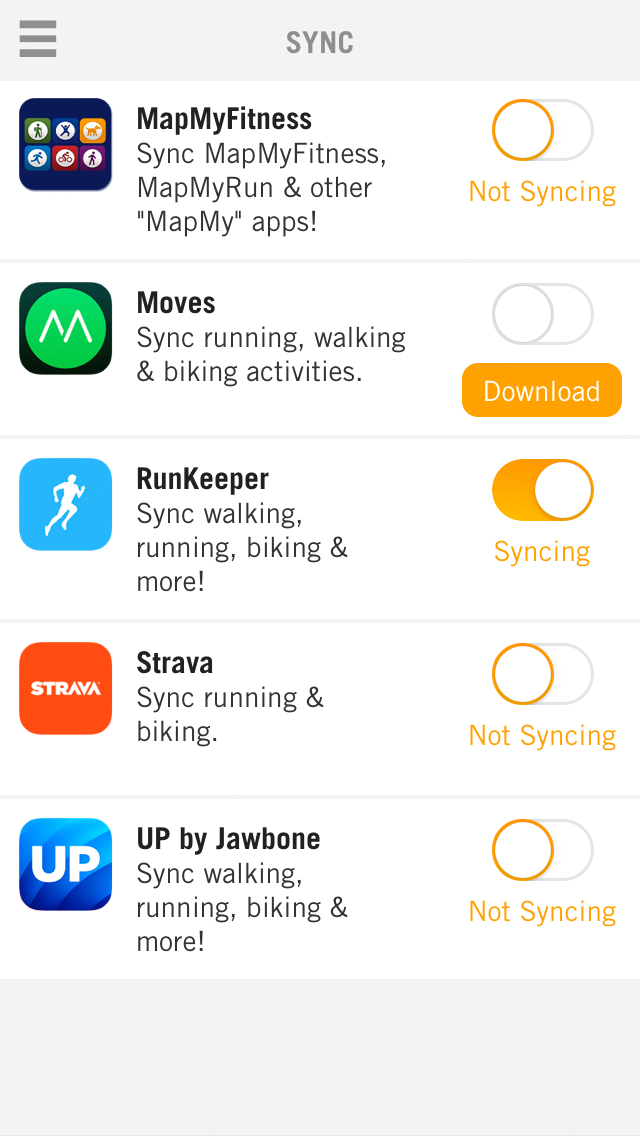Open the hamburger menu
The width and height of the screenshot is (640, 1136).
coord(38,40)
